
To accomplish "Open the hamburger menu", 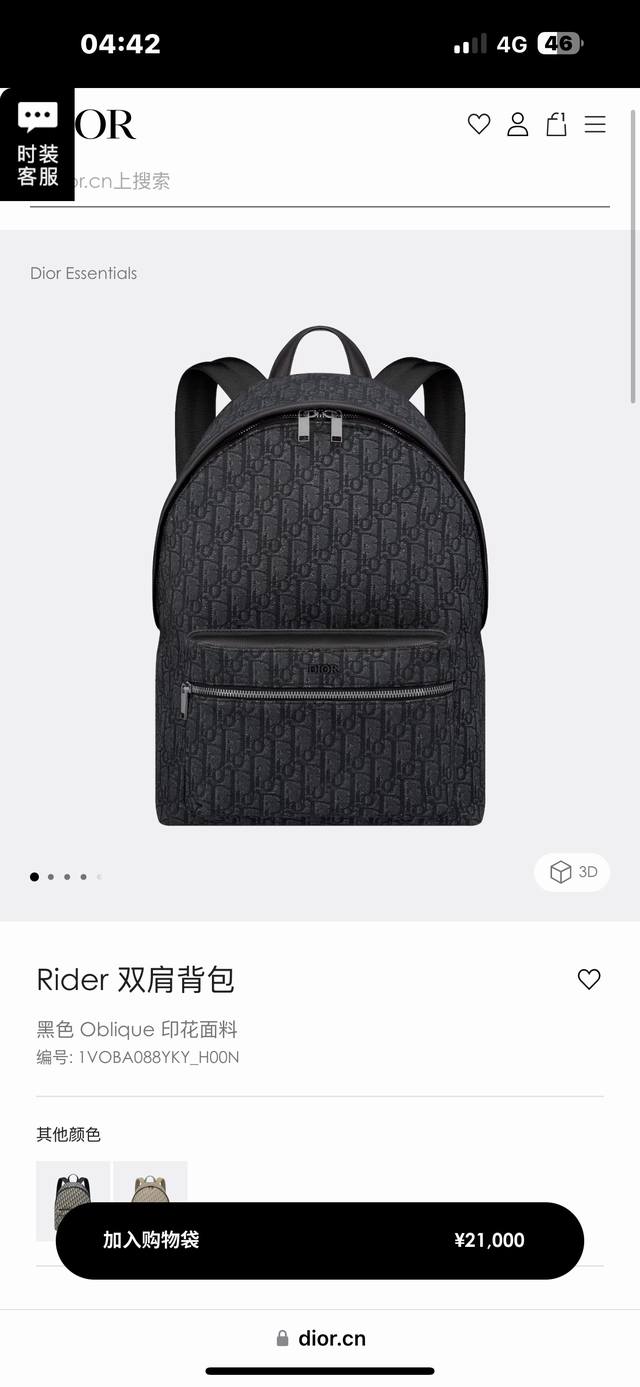I will [x=595, y=124].
